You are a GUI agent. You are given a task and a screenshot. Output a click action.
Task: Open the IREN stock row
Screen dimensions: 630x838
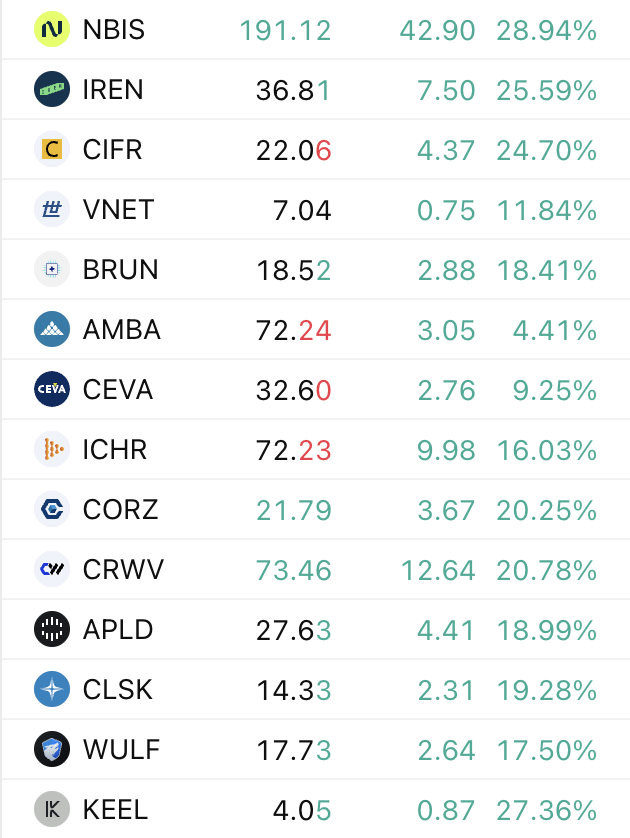pos(316,89)
